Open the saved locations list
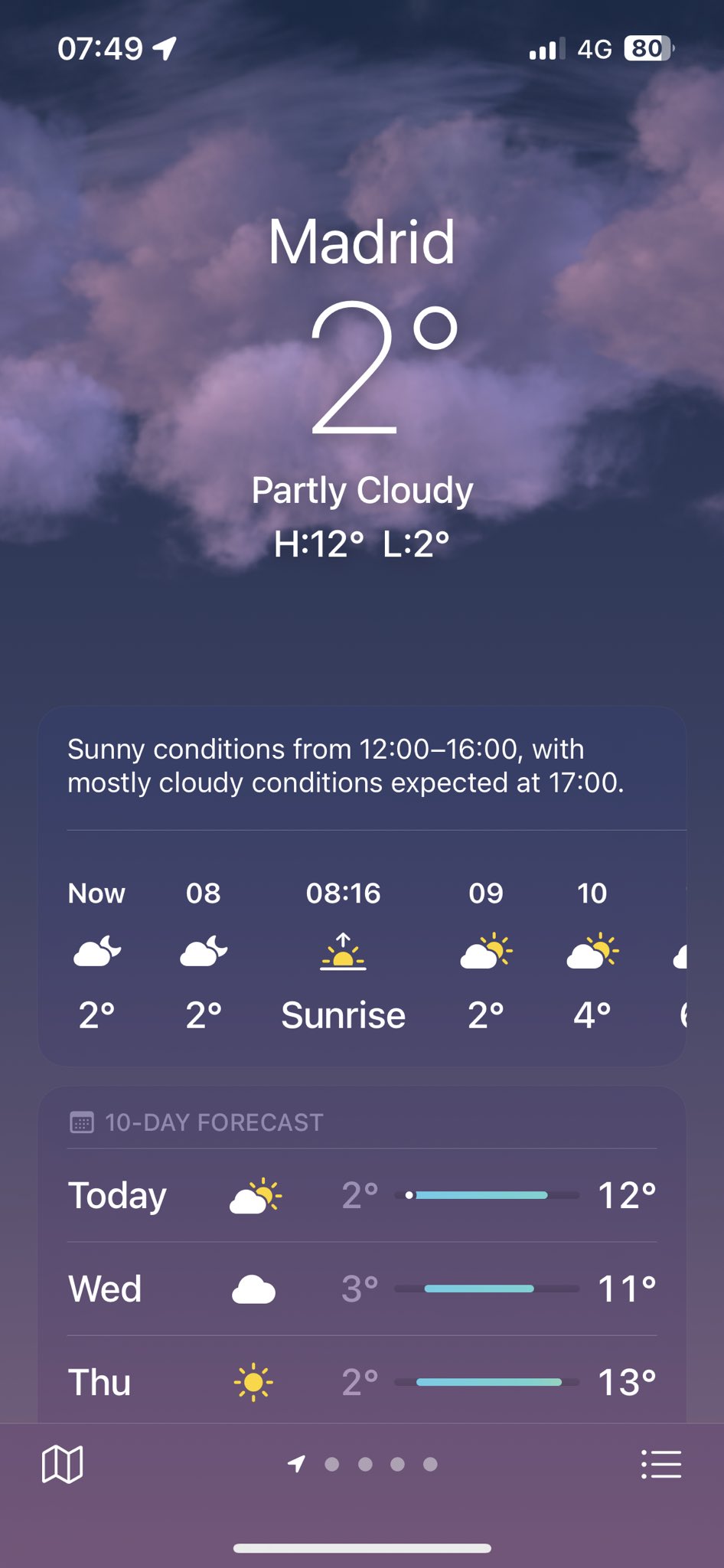Viewport: 724px width, 1568px height. (x=660, y=1465)
